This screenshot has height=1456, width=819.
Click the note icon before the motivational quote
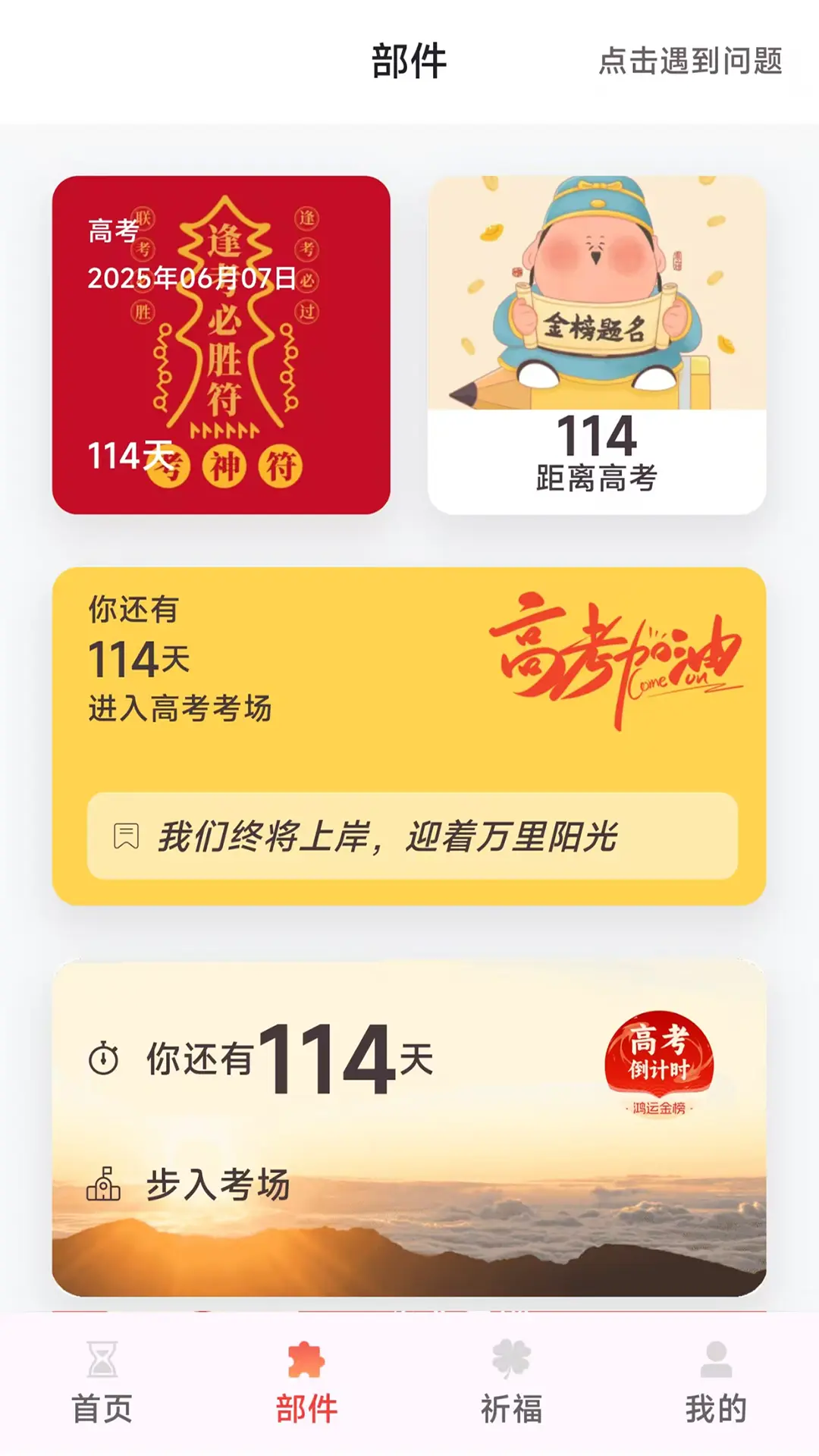126,833
